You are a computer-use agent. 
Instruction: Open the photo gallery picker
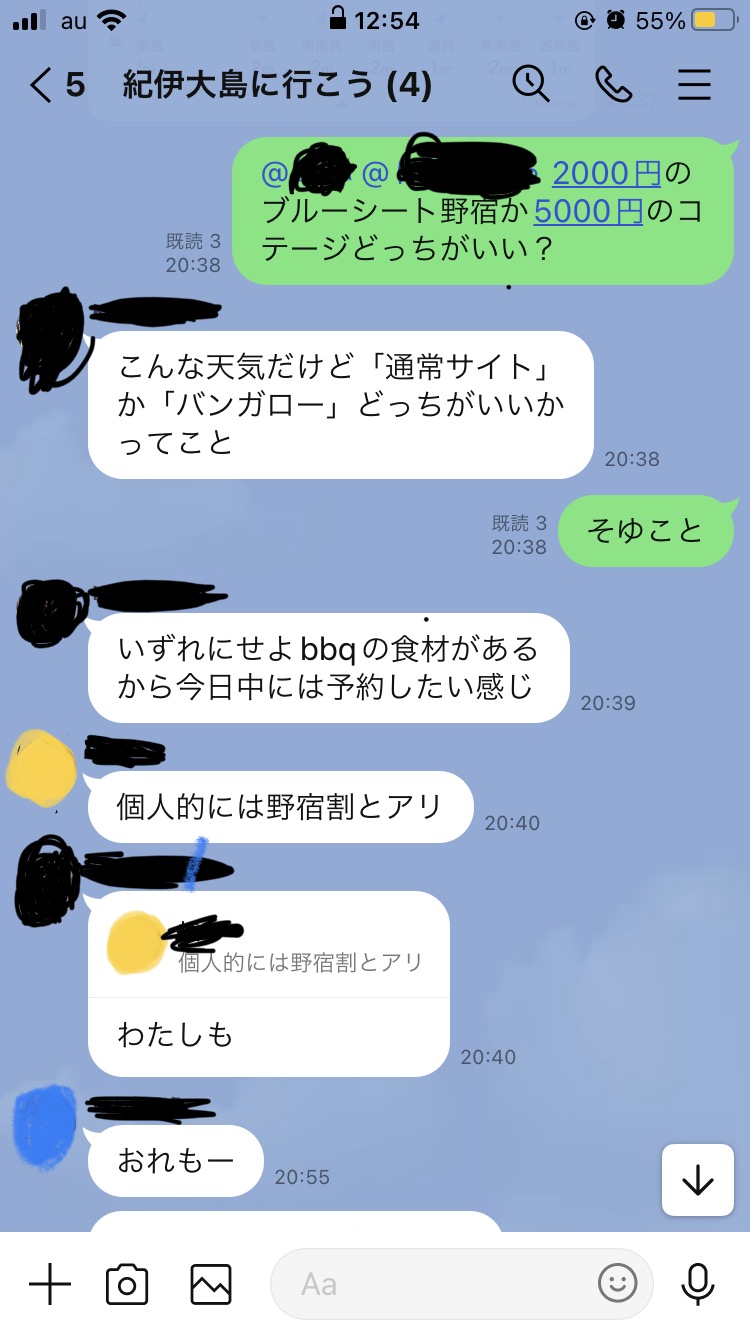(x=211, y=1283)
